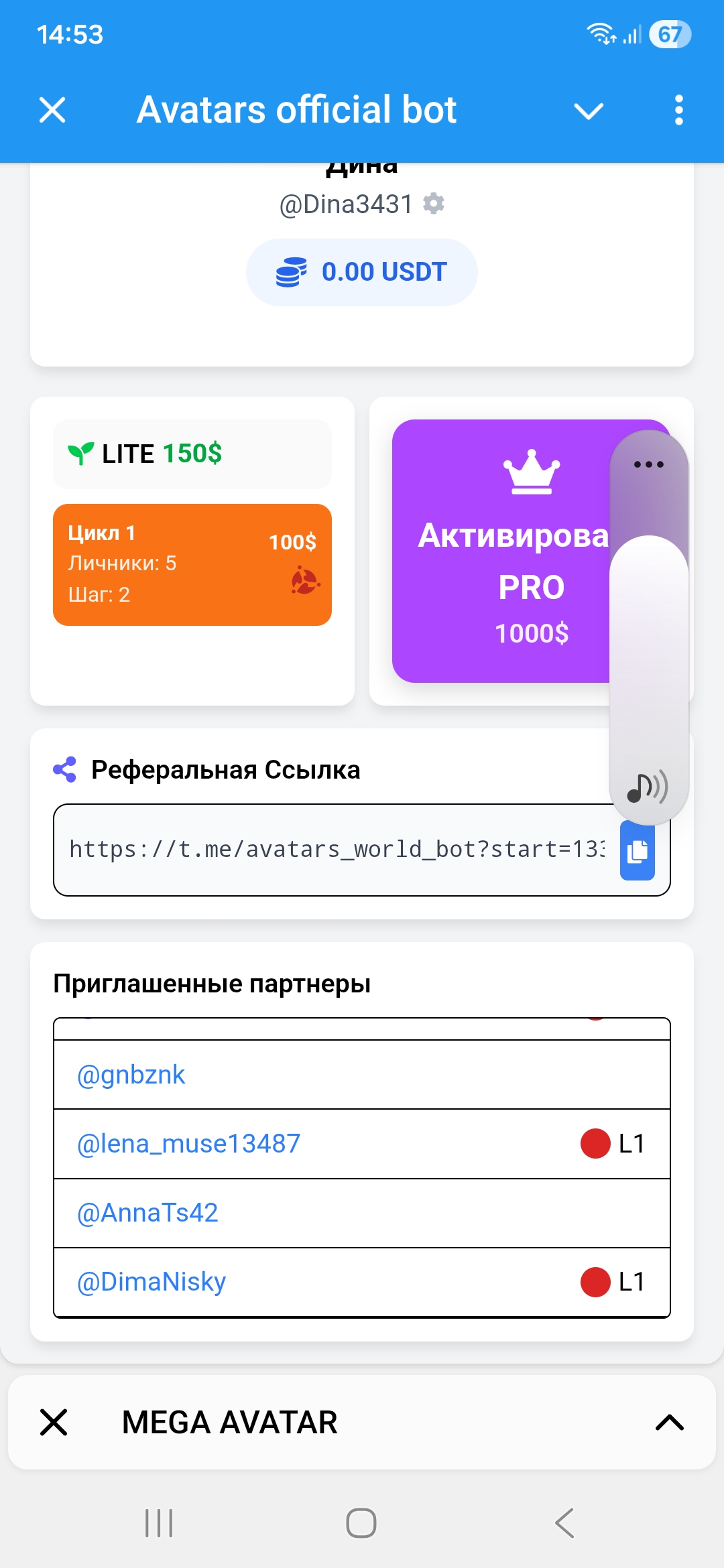Close the Avatars official bot window
This screenshot has height=1568, width=724.
pyautogui.click(x=52, y=110)
